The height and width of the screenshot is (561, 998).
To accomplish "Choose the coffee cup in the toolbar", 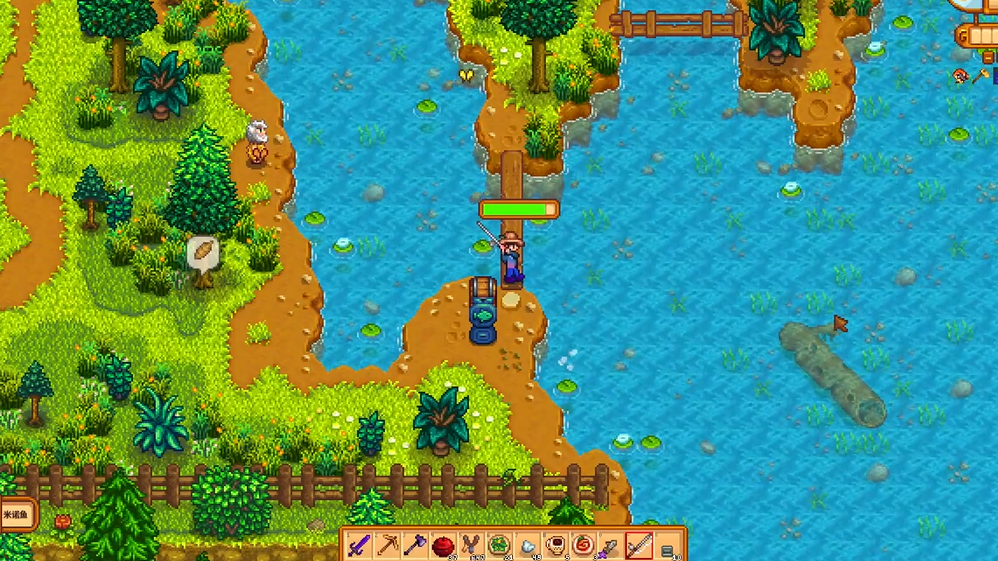I will click(555, 546).
